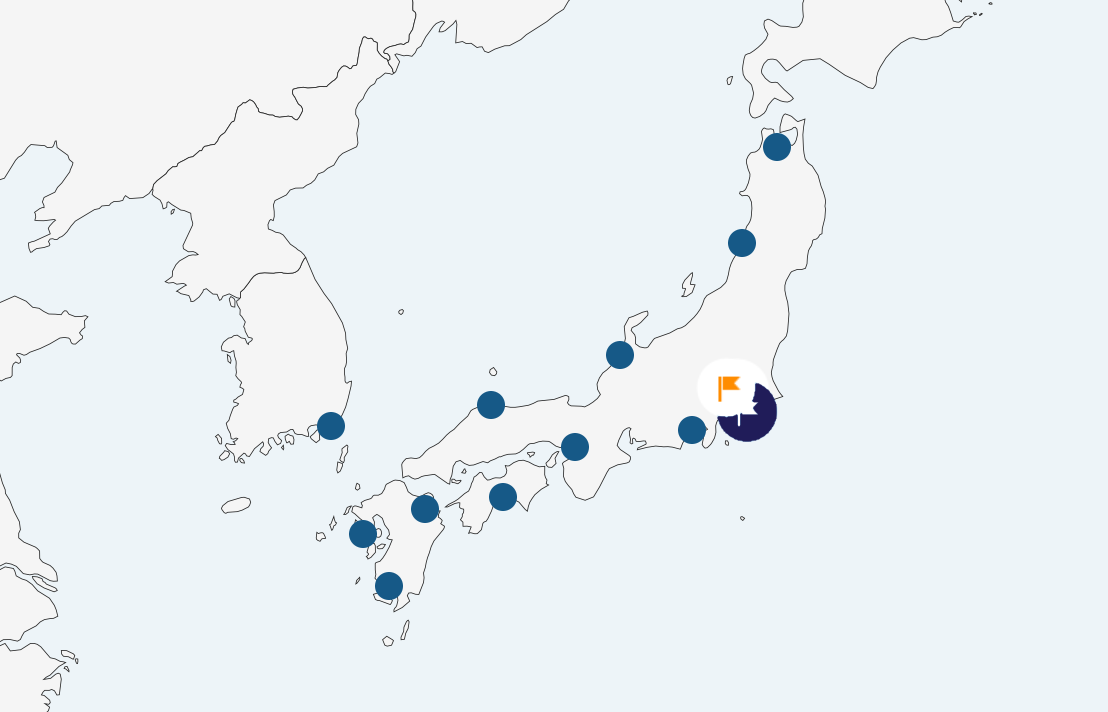Open the marker on the Akita coast
The image size is (1108, 712).
click(x=742, y=243)
